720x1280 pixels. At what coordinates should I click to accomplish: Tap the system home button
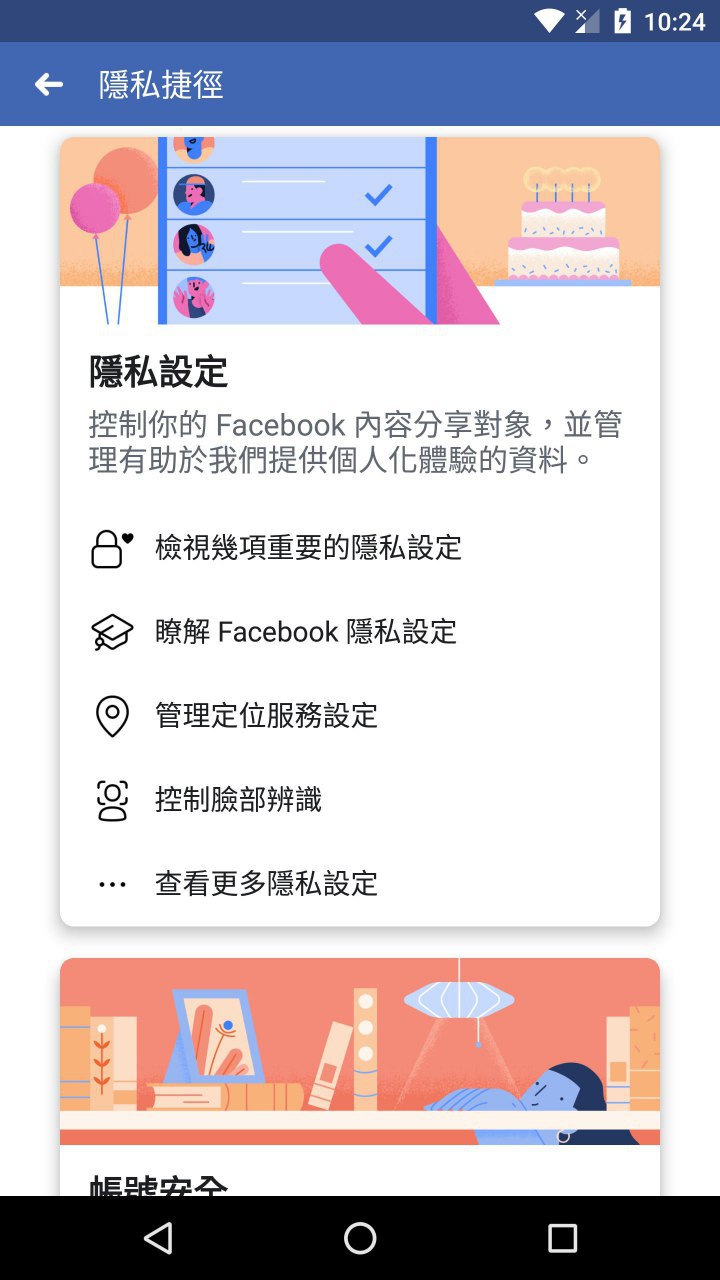click(360, 1238)
